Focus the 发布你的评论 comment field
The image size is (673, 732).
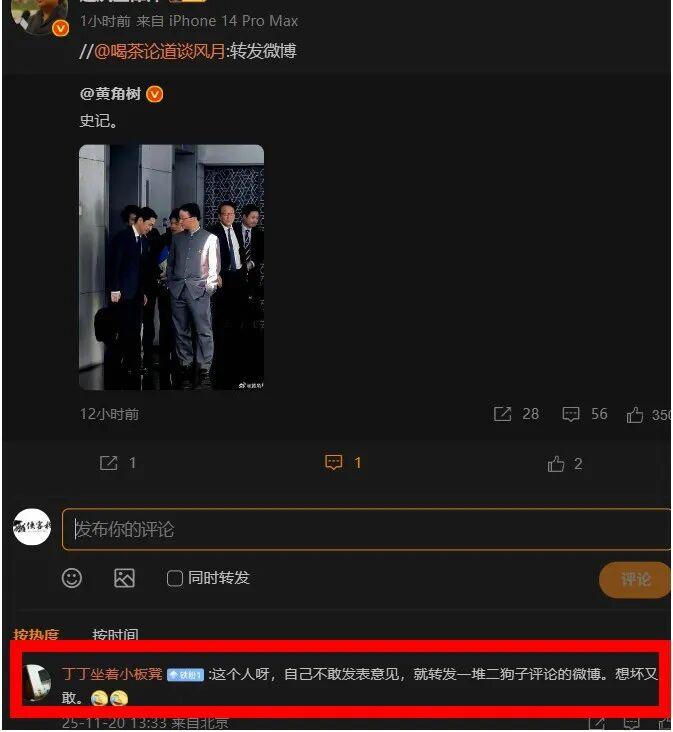coord(365,529)
